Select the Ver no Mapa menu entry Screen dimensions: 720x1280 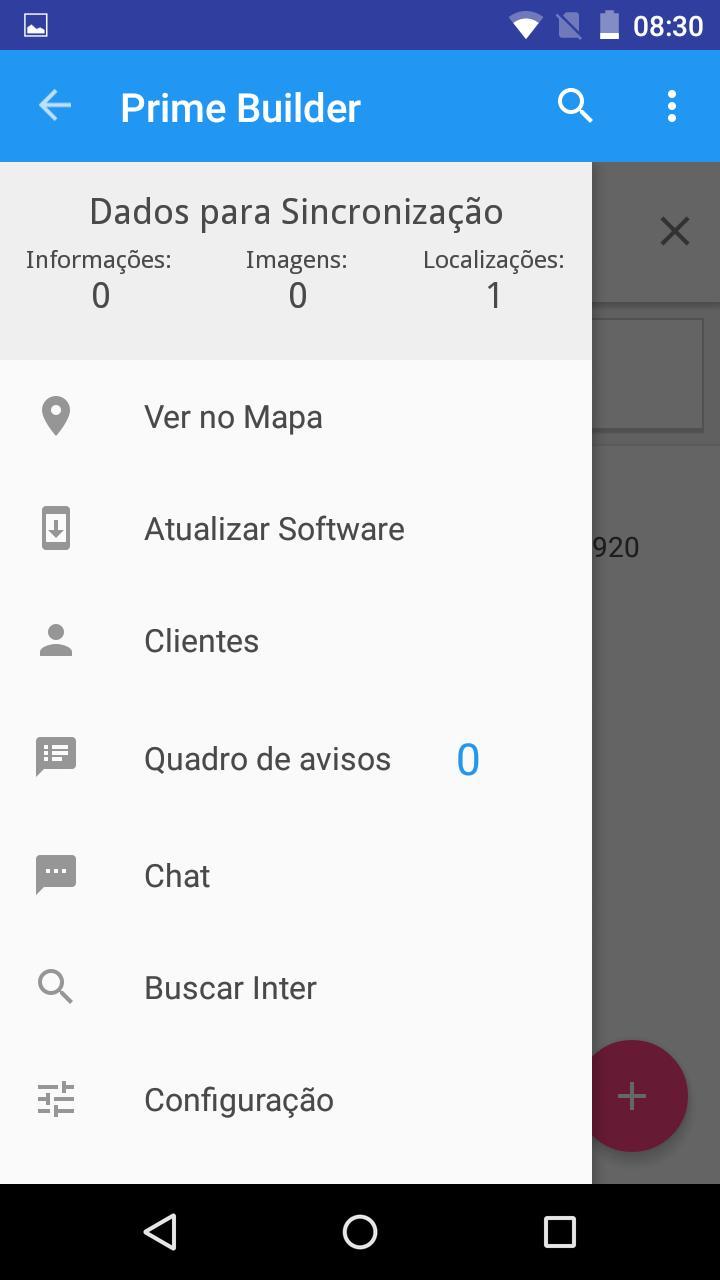point(232,416)
